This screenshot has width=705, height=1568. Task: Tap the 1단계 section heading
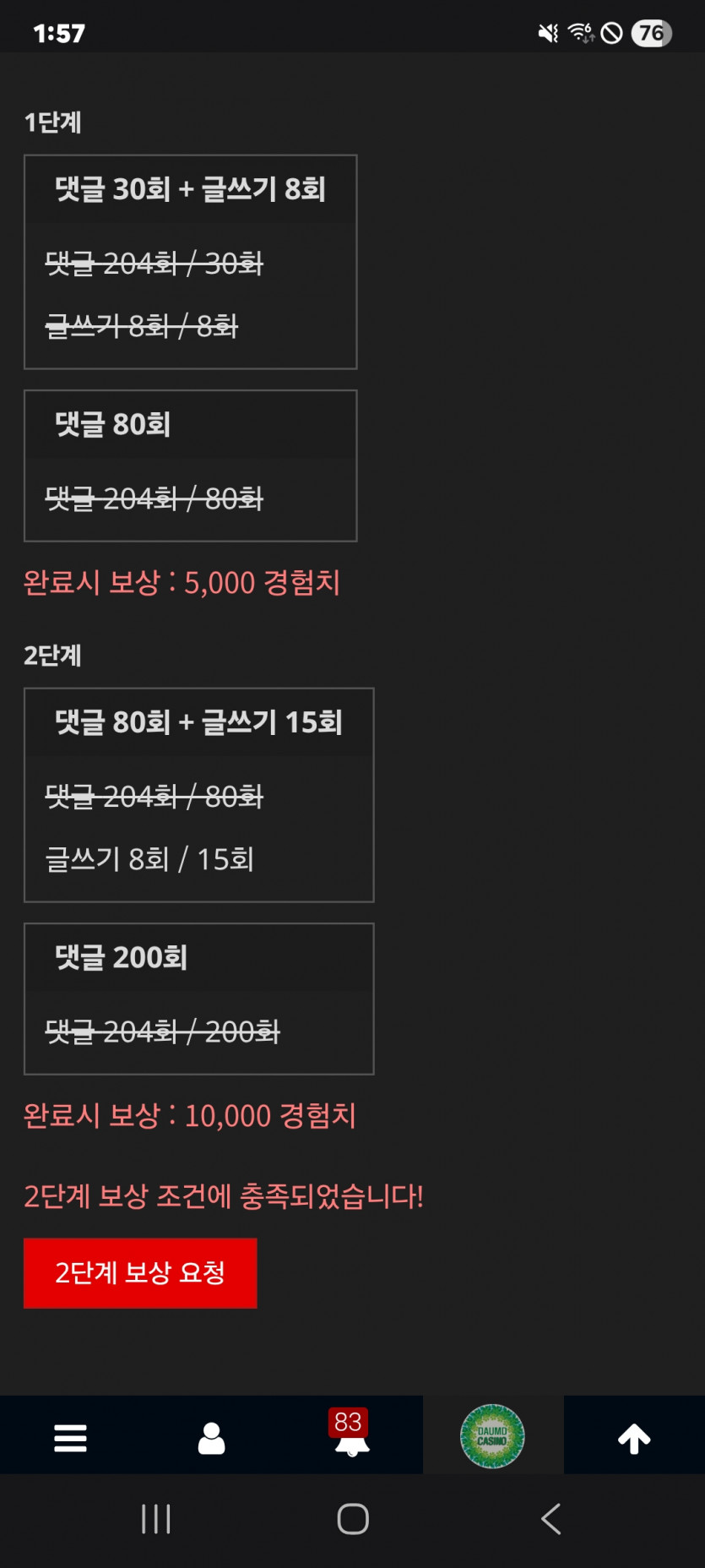click(52, 122)
